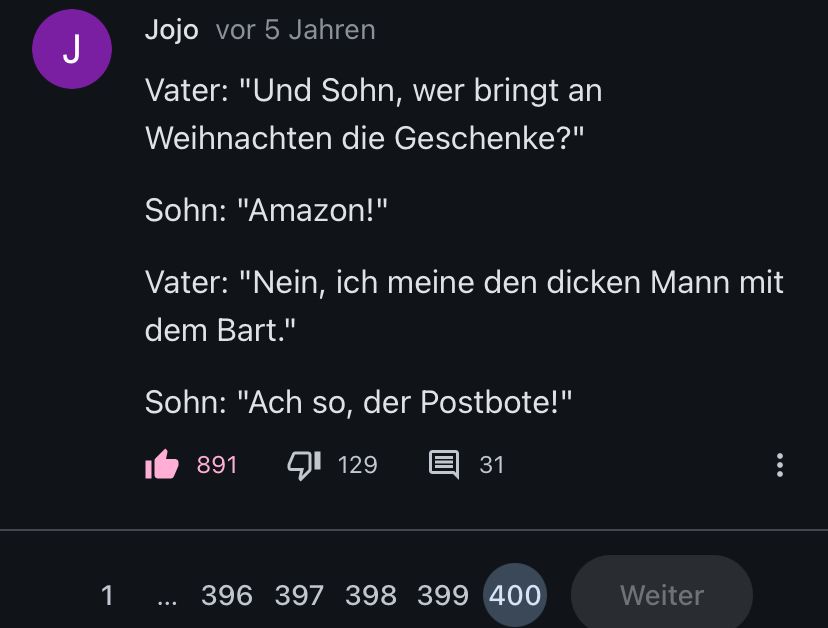This screenshot has width=828, height=628.
Task: Open the 31 replies to Jojo's comment
Action: tap(444, 464)
